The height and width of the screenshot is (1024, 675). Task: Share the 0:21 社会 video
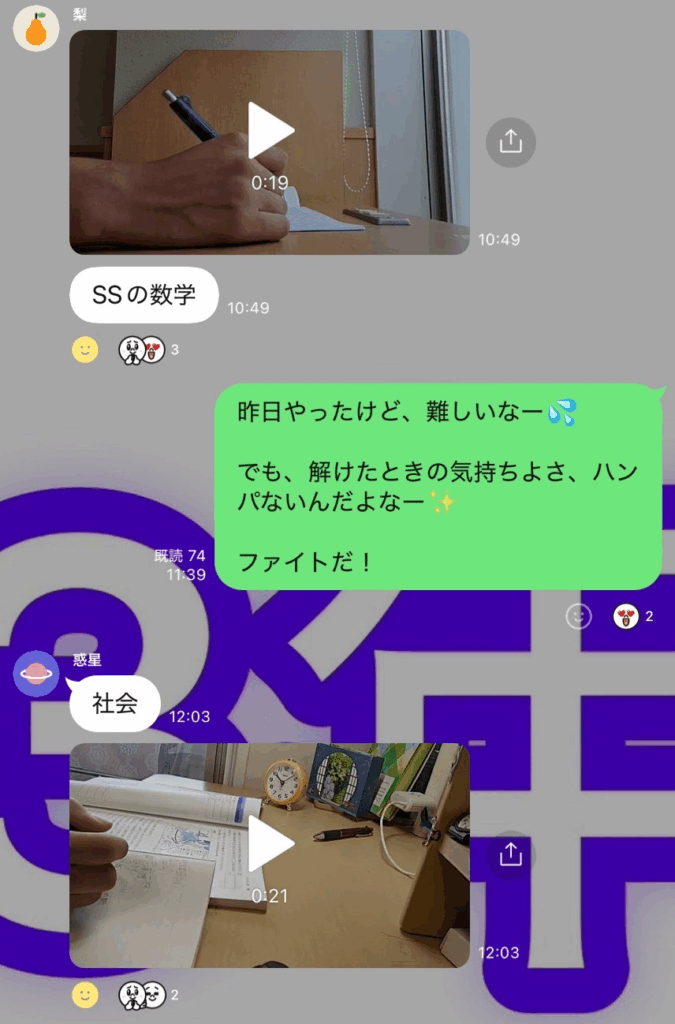(x=510, y=856)
